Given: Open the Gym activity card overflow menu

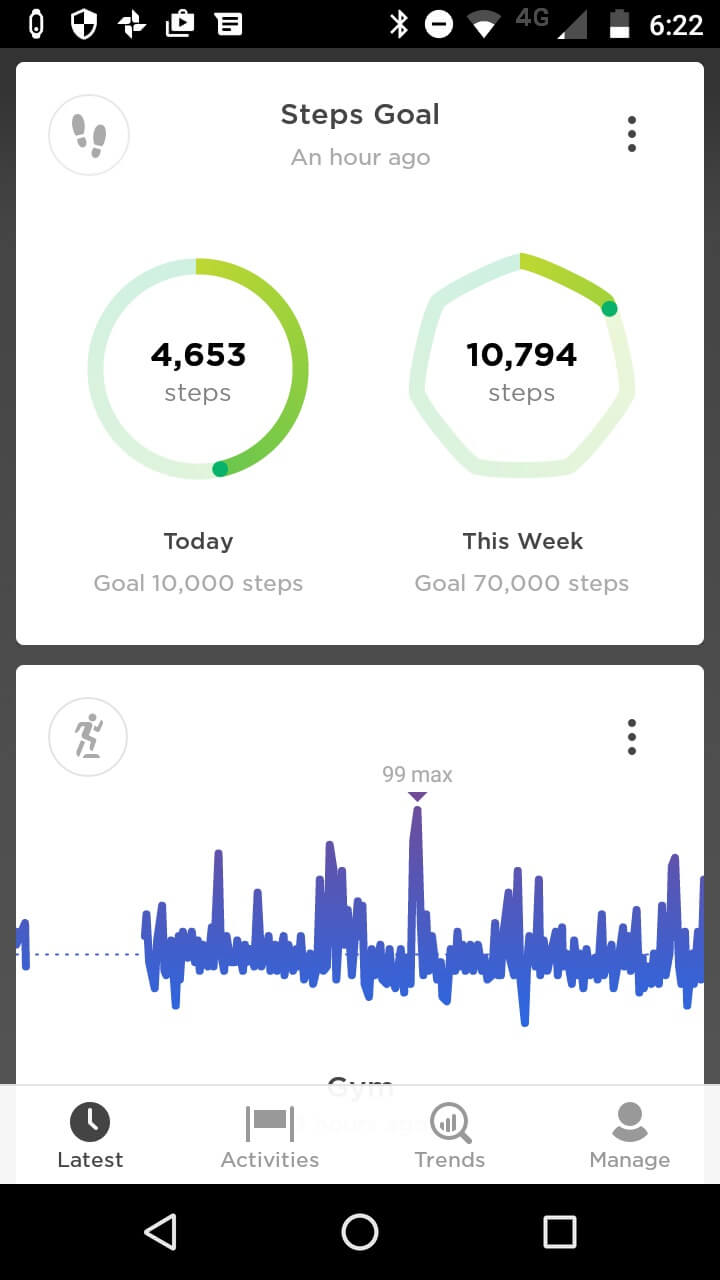Looking at the screenshot, I should click(x=631, y=737).
